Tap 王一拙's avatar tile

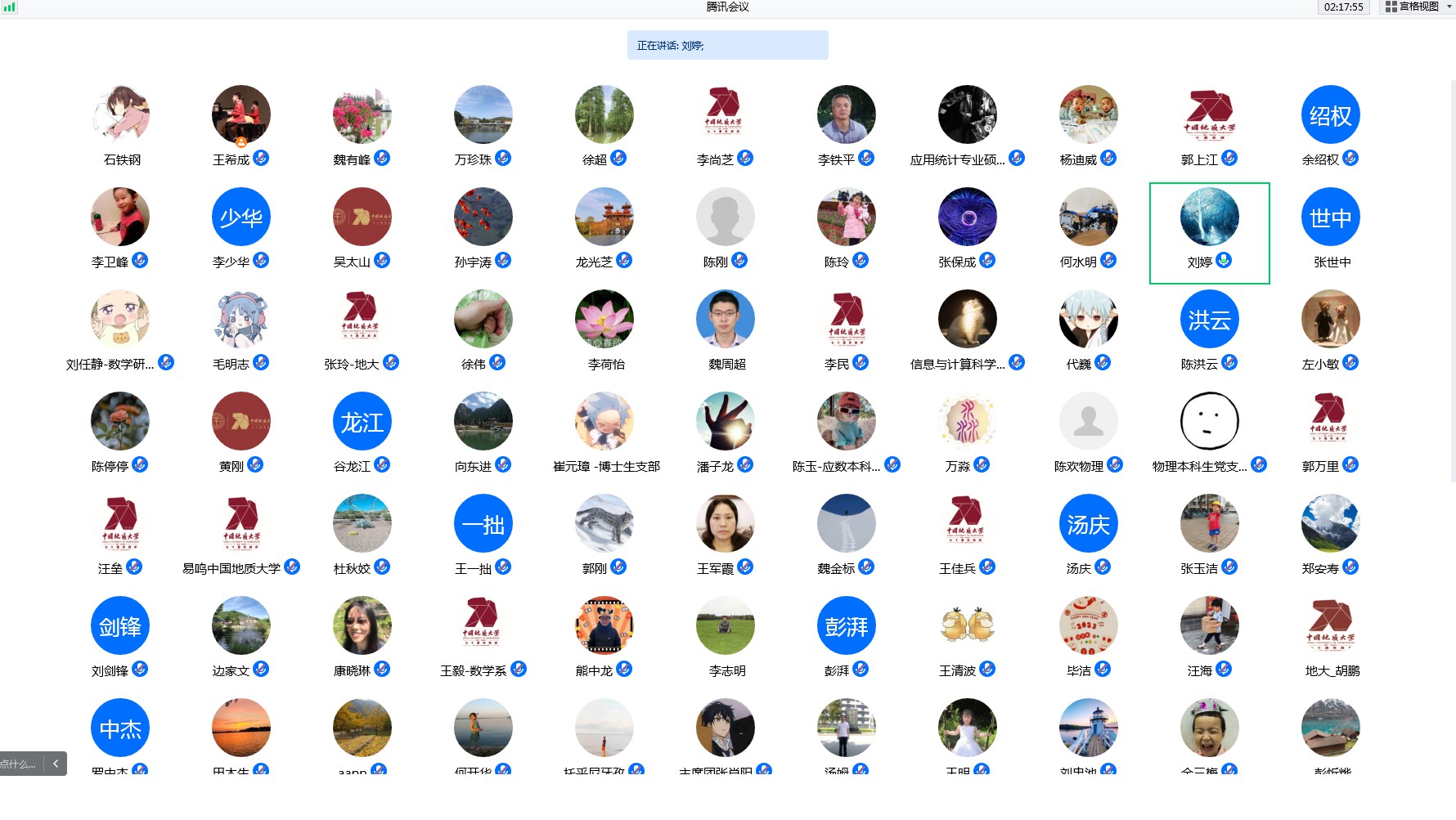click(x=483, y=524)
